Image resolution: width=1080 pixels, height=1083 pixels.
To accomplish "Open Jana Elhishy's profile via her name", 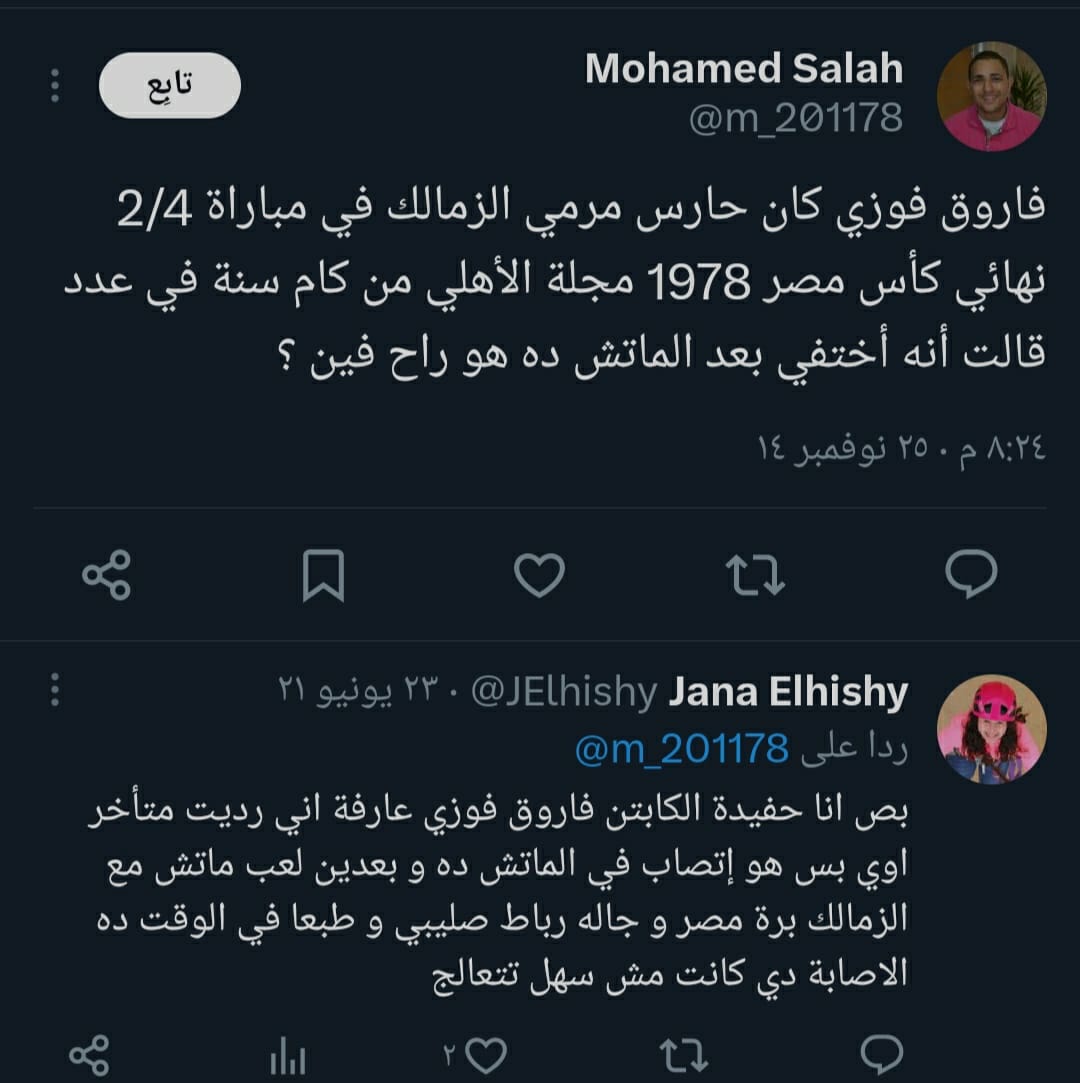I will pyautogui.click(x=787, y=692).
